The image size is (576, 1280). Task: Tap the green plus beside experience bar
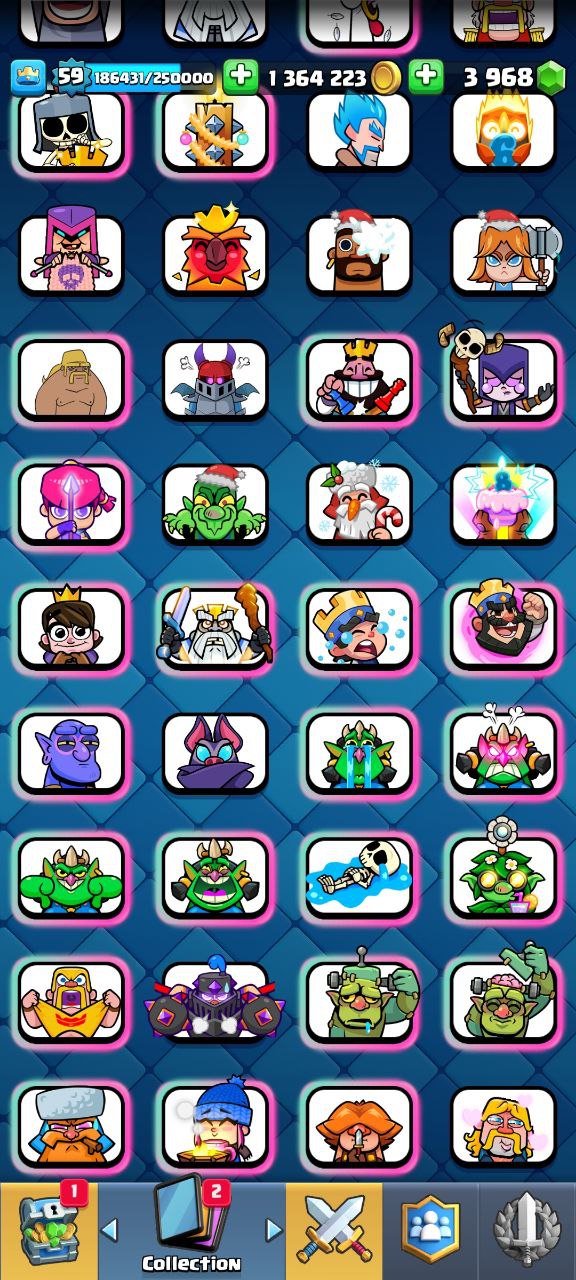click(240, 77)
